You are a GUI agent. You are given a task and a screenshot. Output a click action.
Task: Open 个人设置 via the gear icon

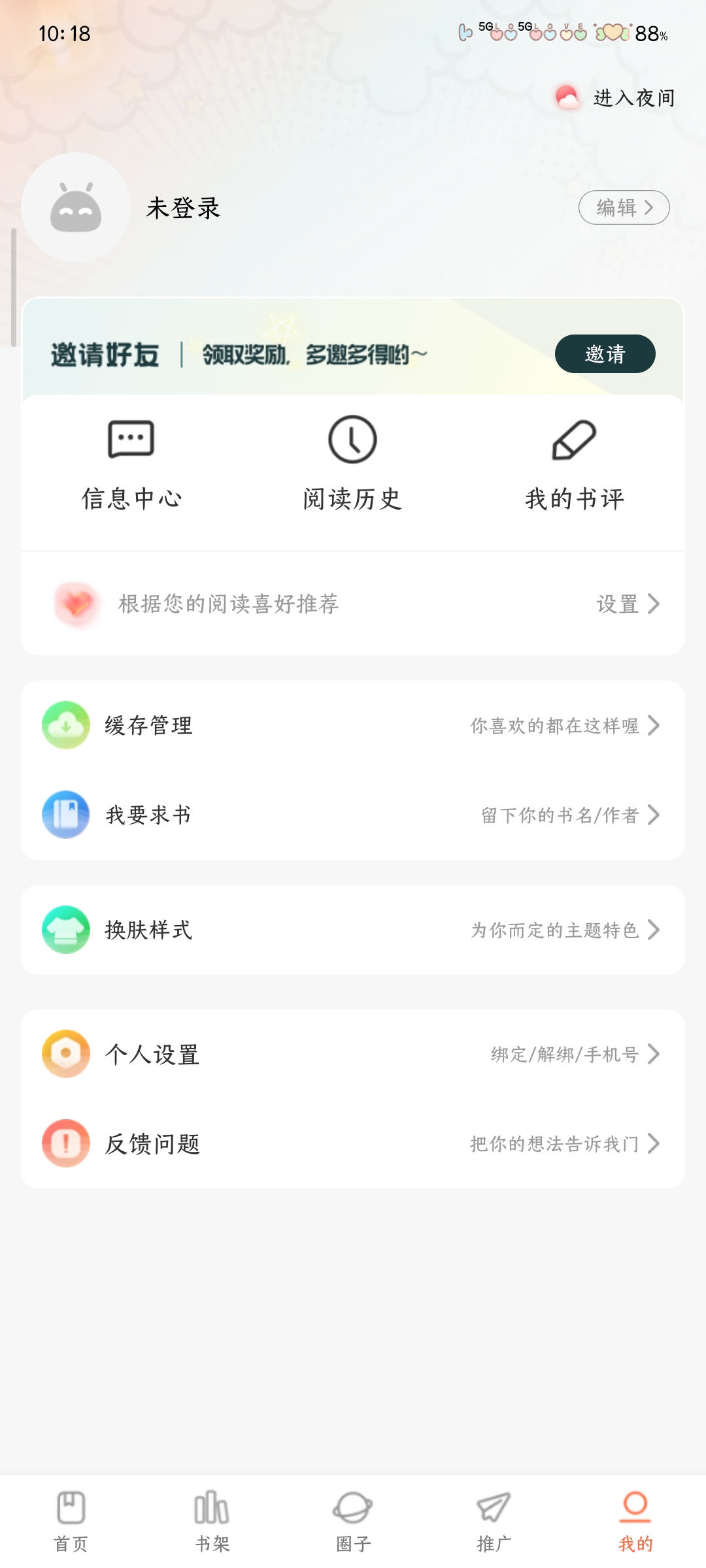click(65, 1053)
